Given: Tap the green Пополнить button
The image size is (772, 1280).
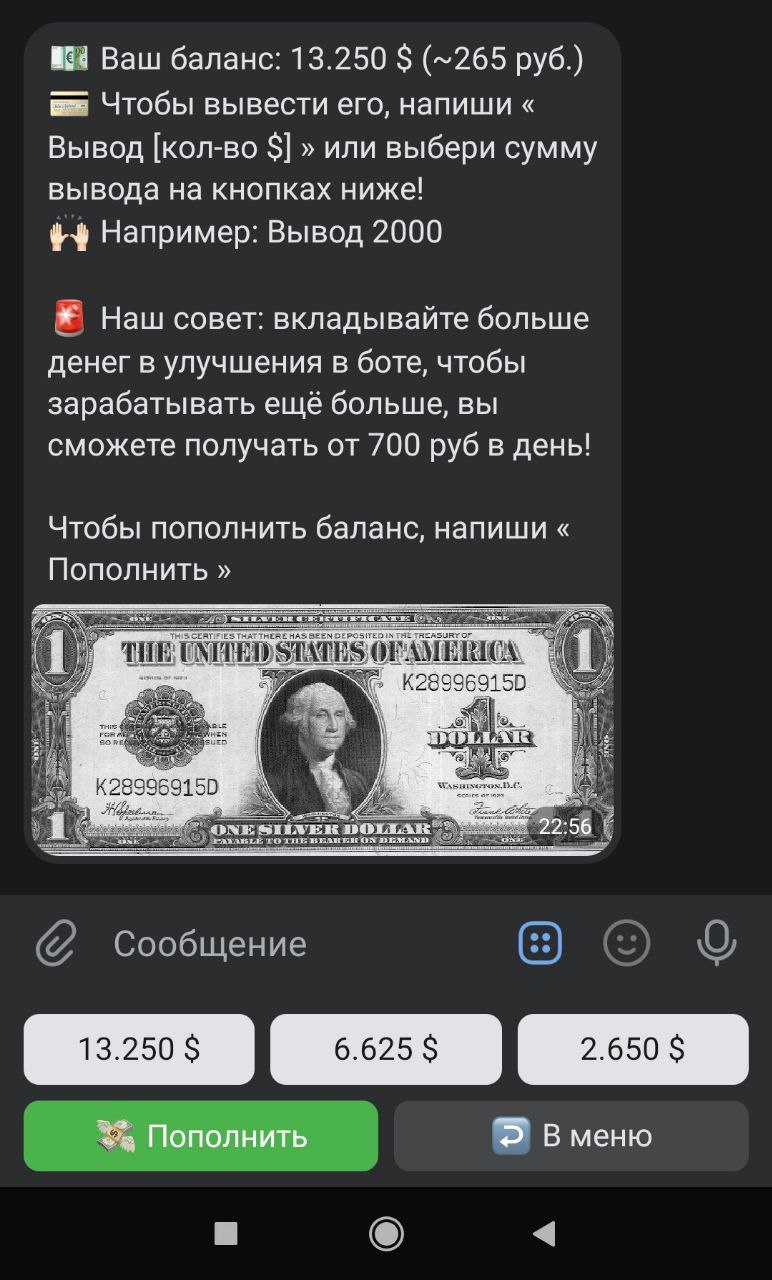Looking at the screenshot, I should [201, 1136].
